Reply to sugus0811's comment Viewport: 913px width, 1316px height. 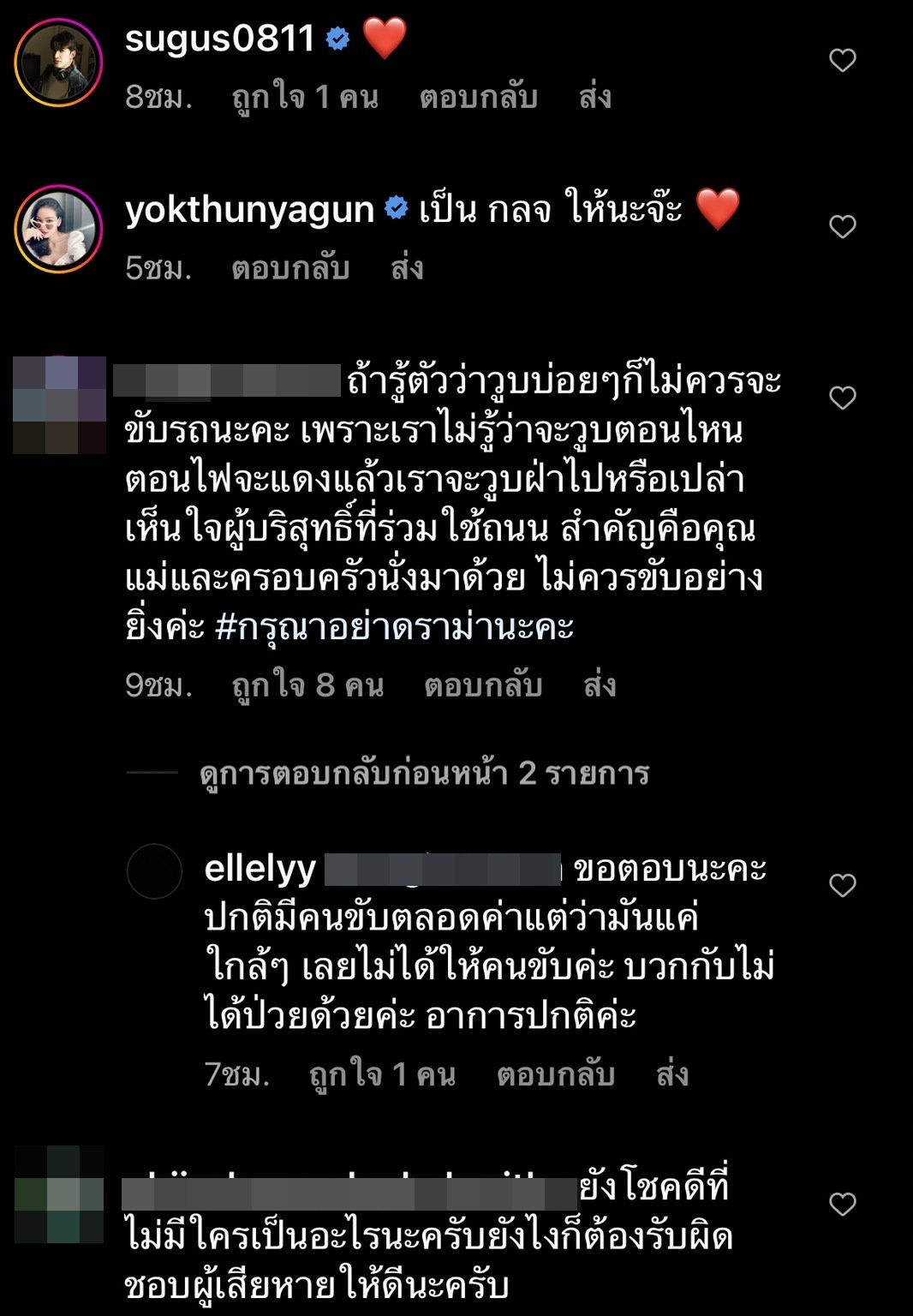(x=478, y=97)
